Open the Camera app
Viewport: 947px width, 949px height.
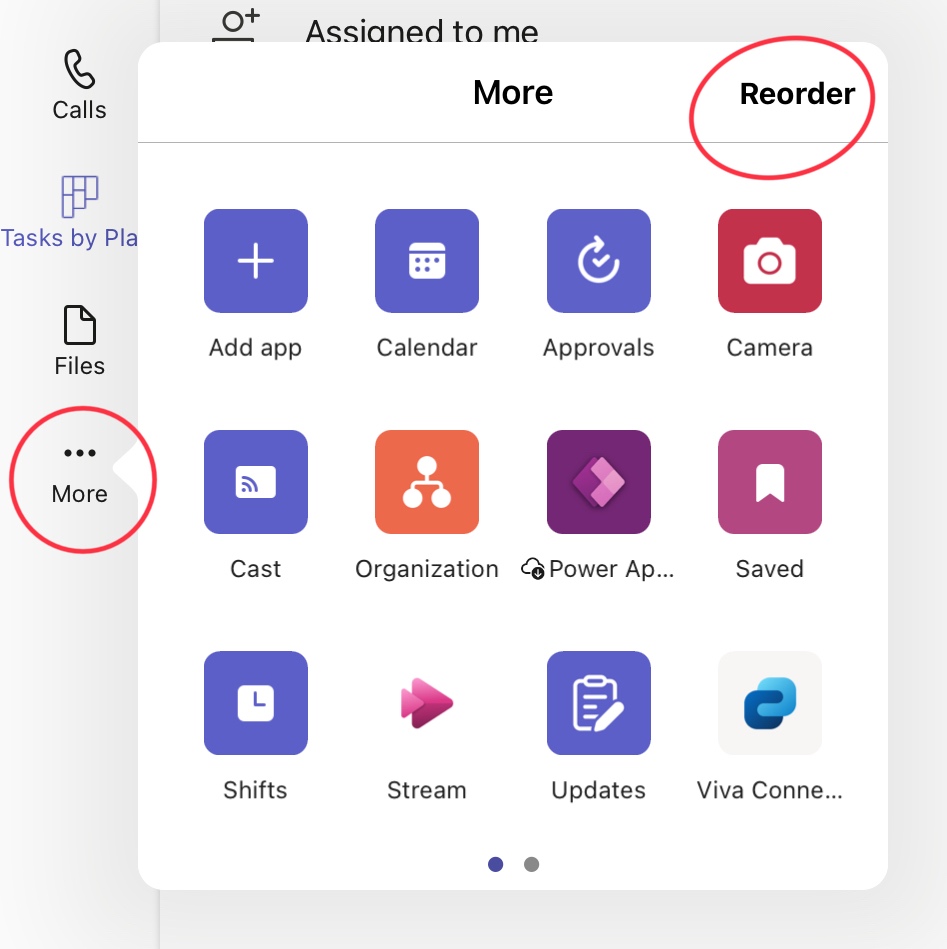point(769,261)
